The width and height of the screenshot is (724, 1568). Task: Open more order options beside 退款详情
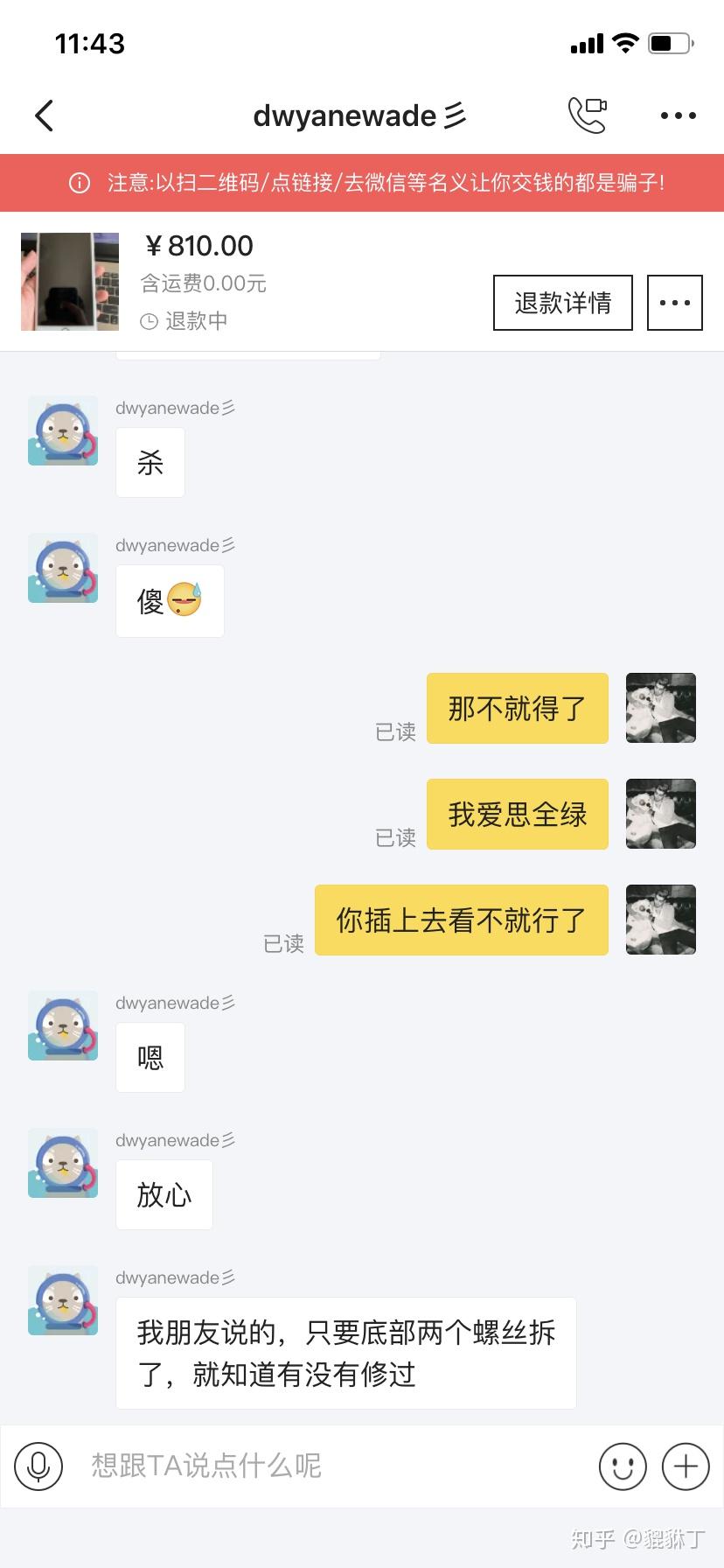coord(674,303)
